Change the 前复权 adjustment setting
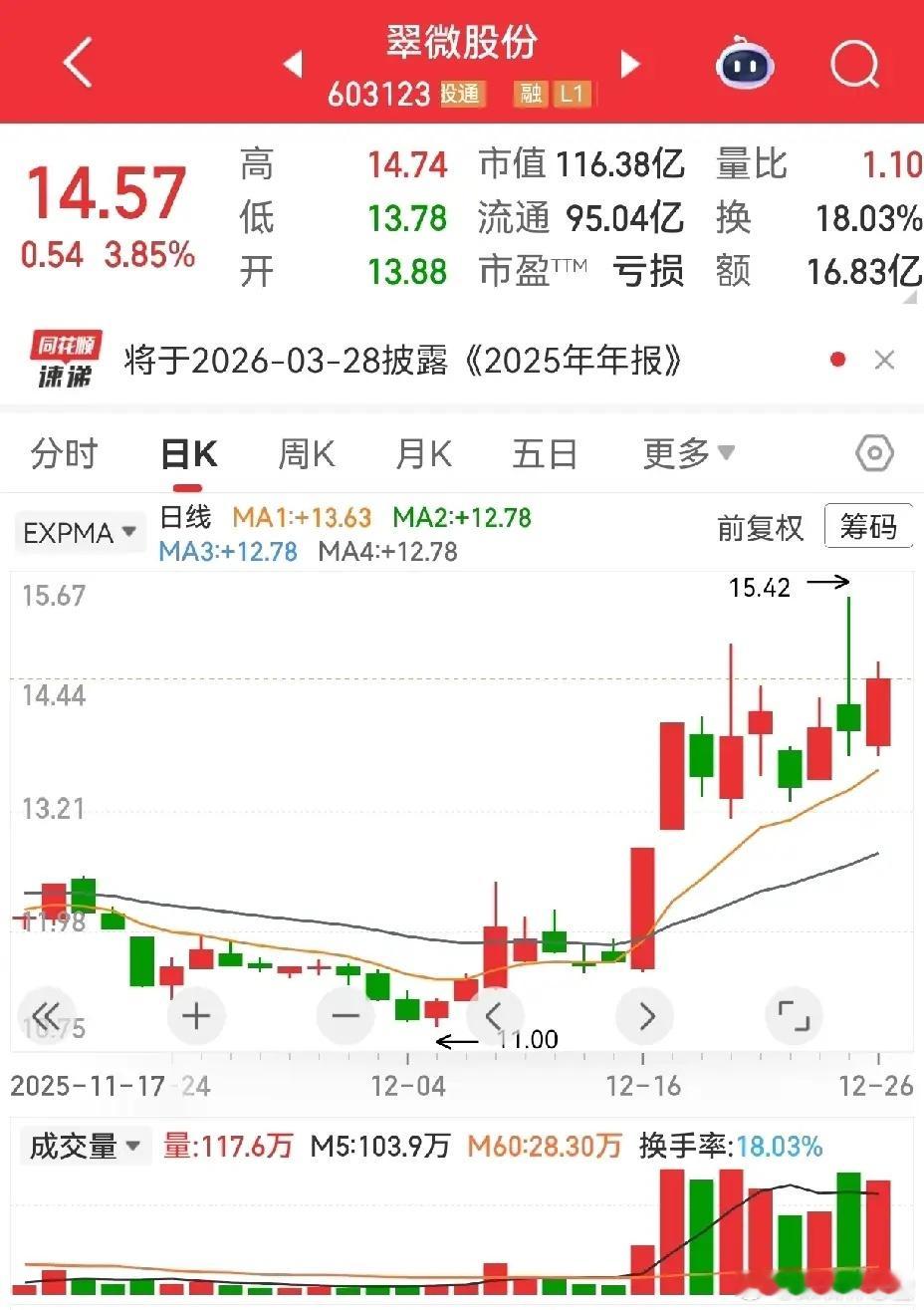Viewport: 924px width, 1310px height. [760, 528]
